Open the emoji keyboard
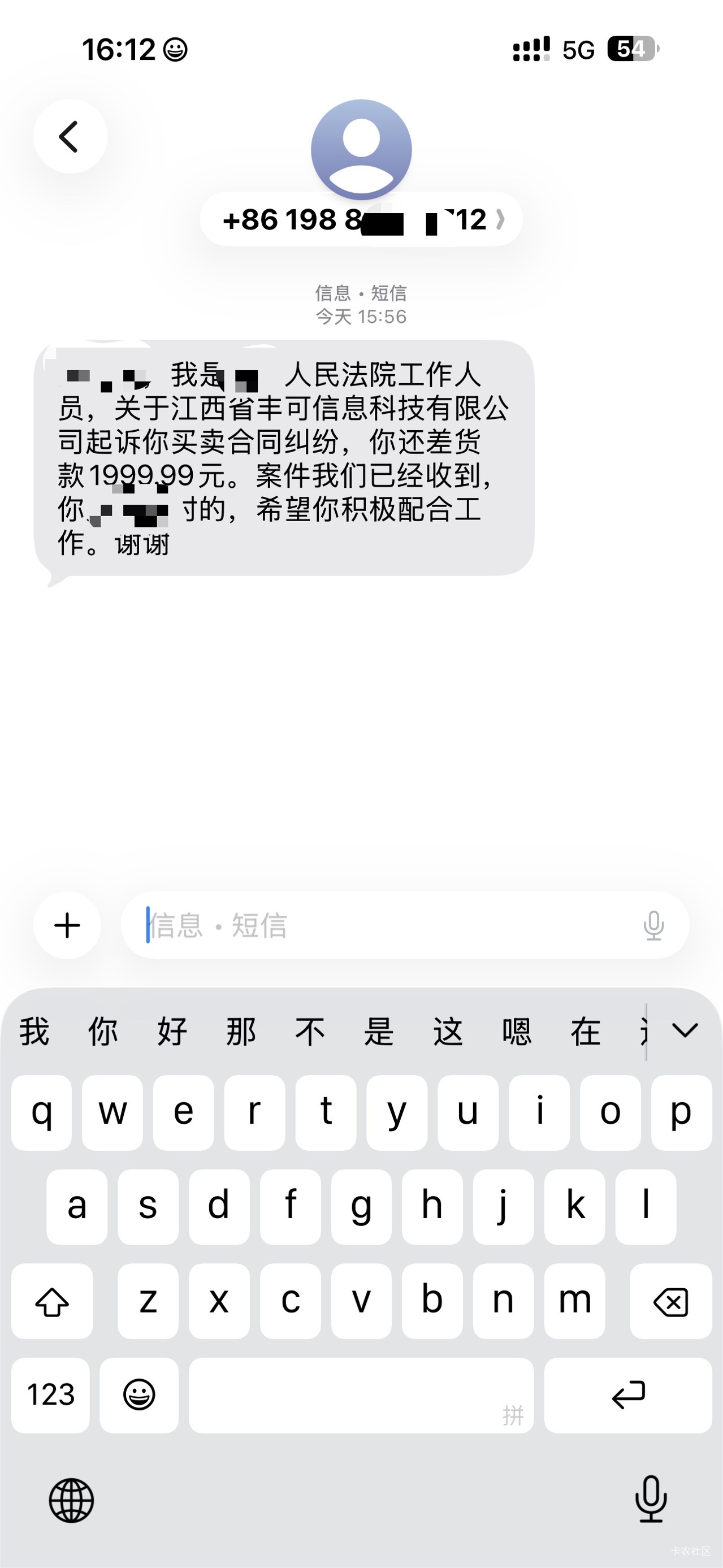Viewport: 723px width, 1568px height. click(140, 1394)
